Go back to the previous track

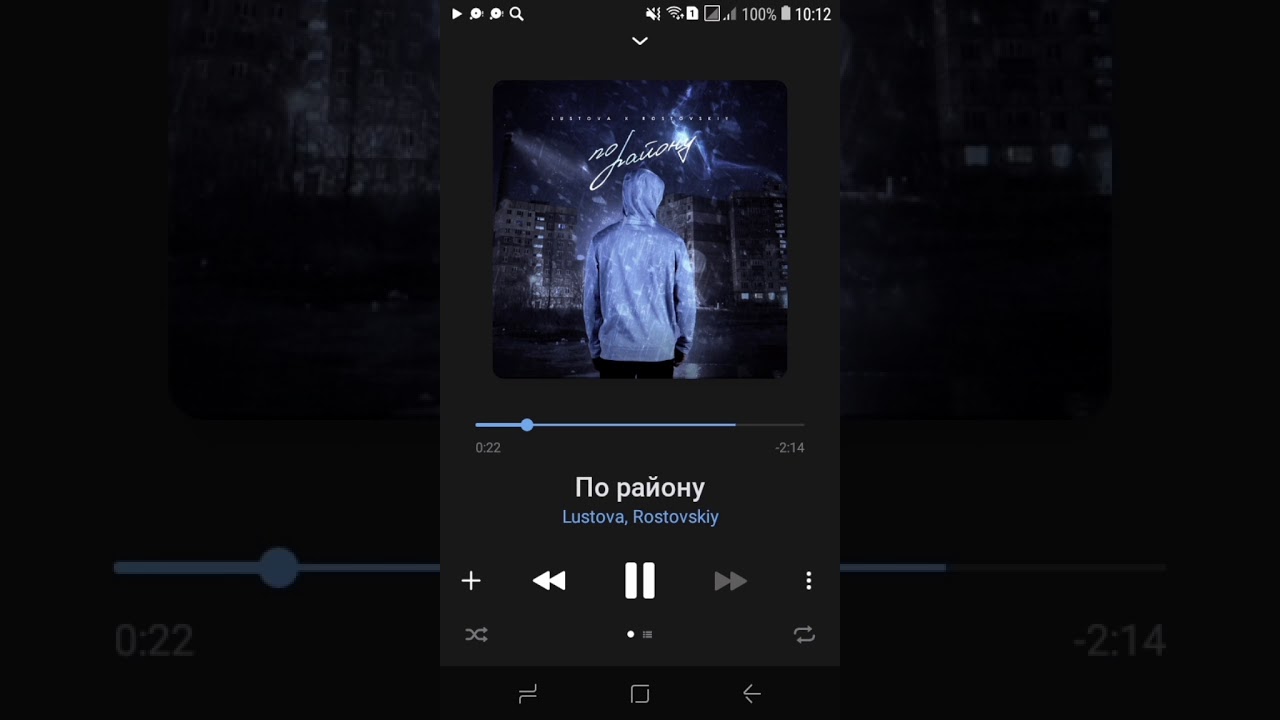point(549,580)
